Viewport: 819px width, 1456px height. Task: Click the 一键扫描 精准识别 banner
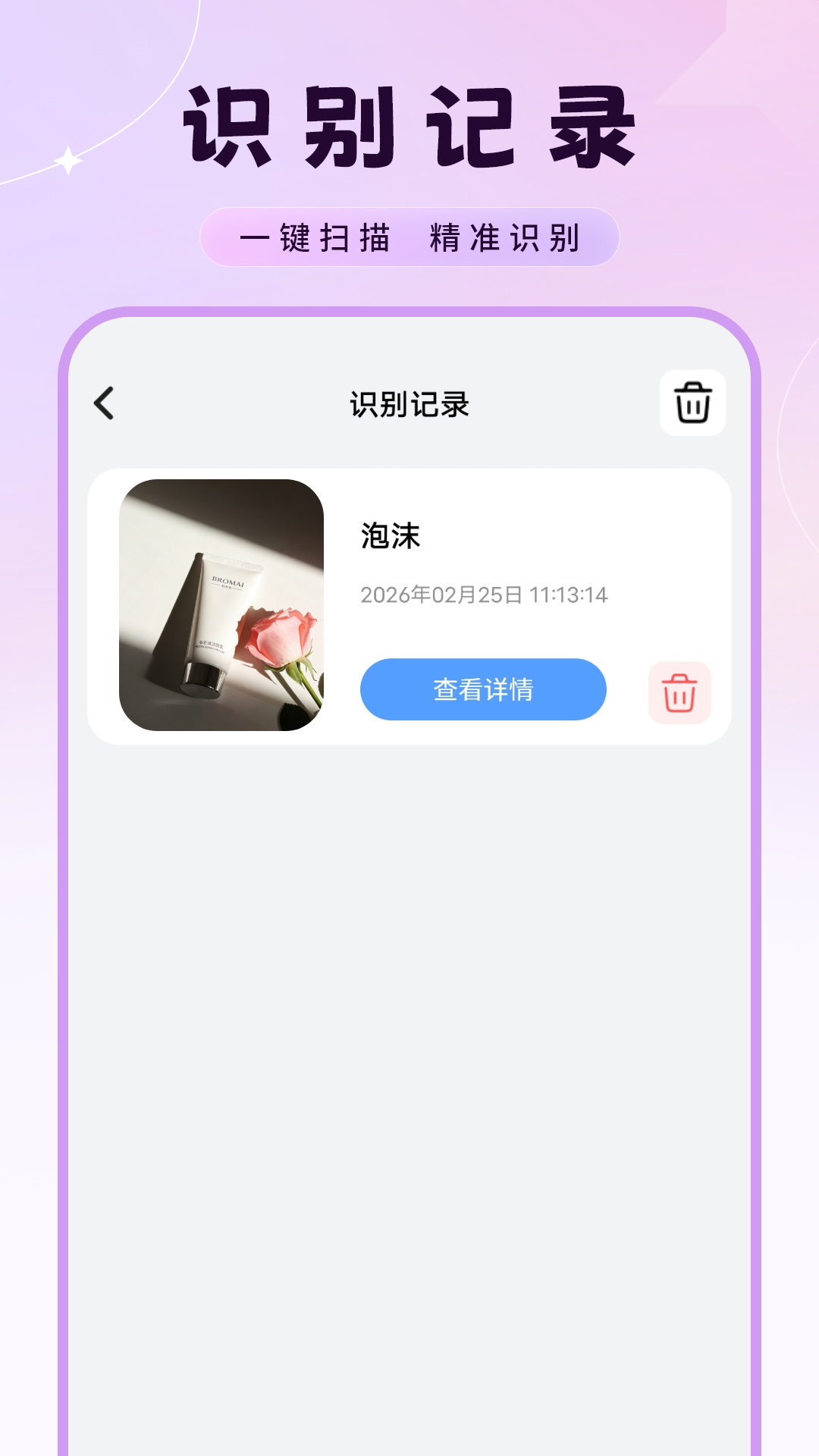409,239
